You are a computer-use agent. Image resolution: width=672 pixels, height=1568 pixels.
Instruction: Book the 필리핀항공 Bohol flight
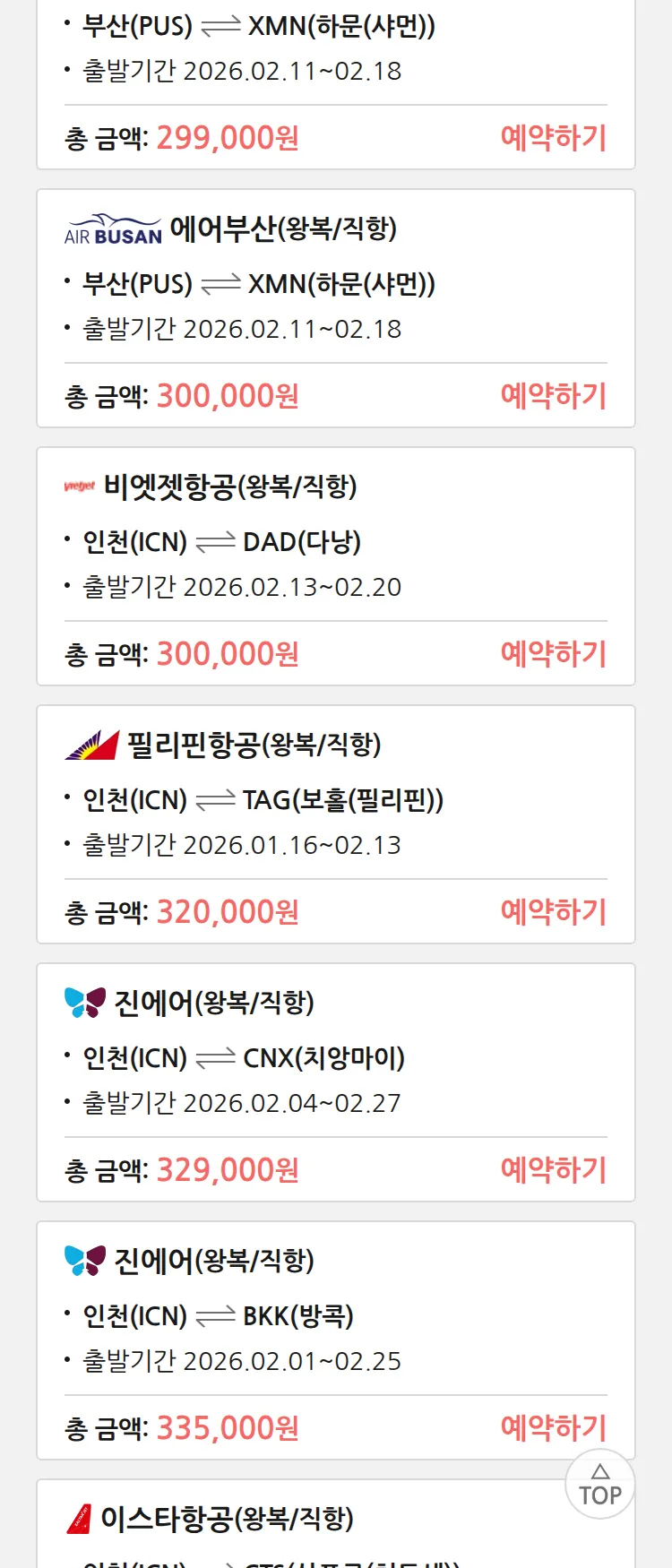tap(553, 912)
